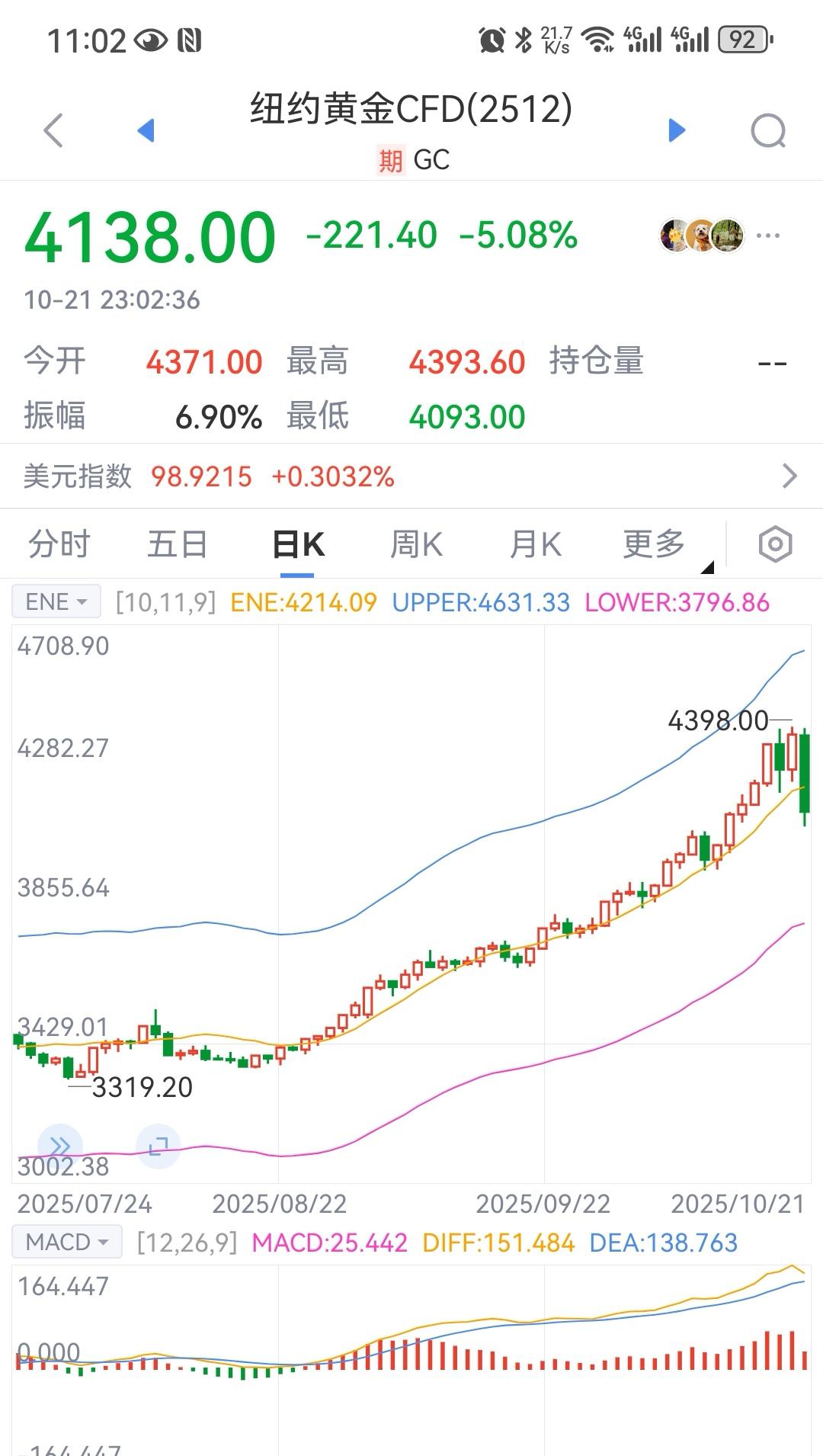Tap the double-arrow chart scroll button
The width and height of the screenshot is (823, 1456).
click(59, 1146)
